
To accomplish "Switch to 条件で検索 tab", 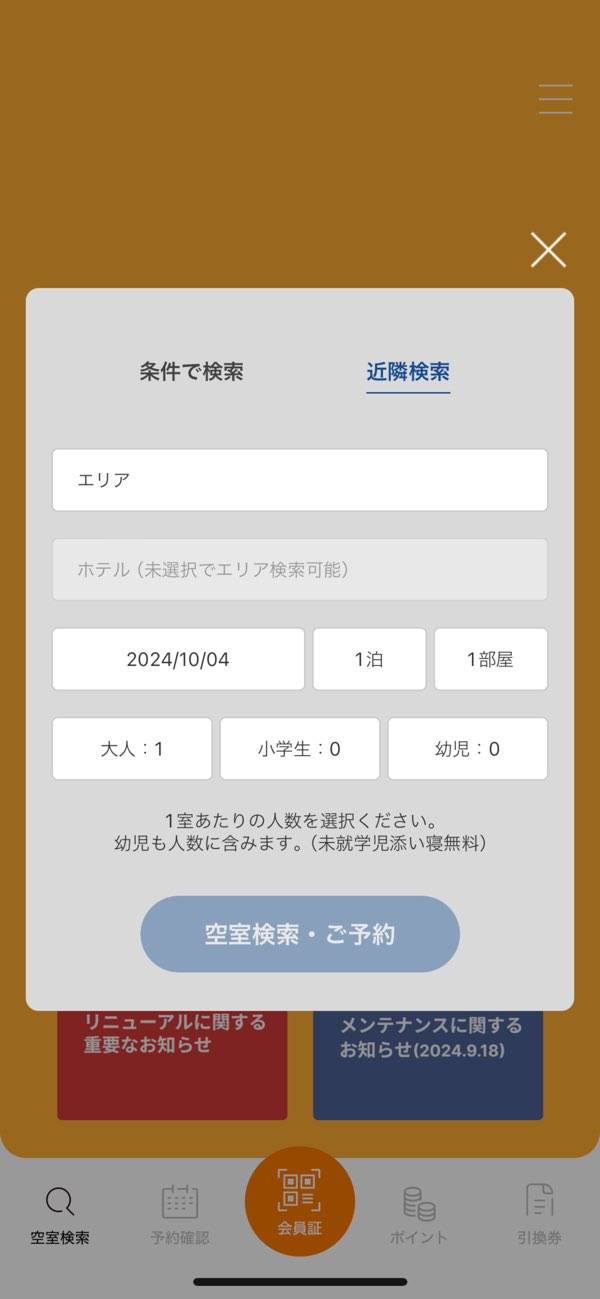I will tap(191, 372).
